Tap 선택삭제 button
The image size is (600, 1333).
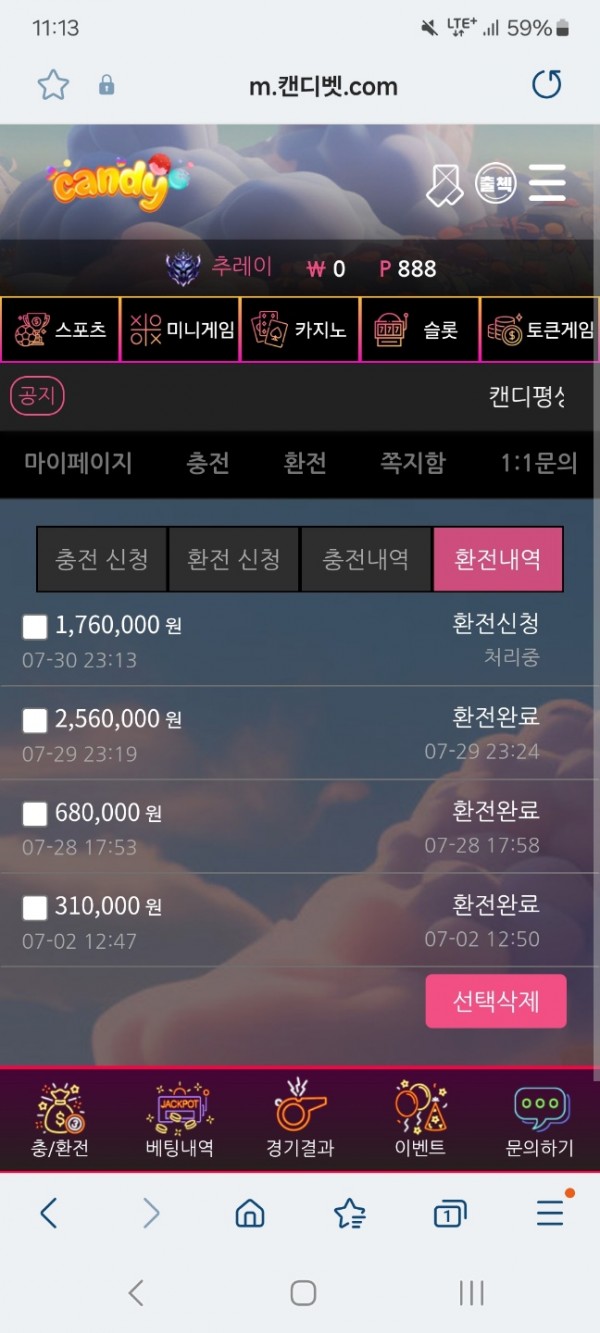point(496,1001)
